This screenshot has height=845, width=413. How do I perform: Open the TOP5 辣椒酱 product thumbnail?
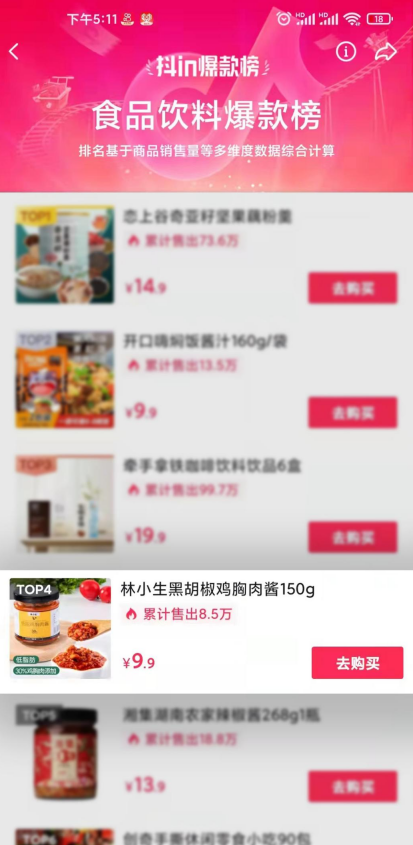pos(65,753)
